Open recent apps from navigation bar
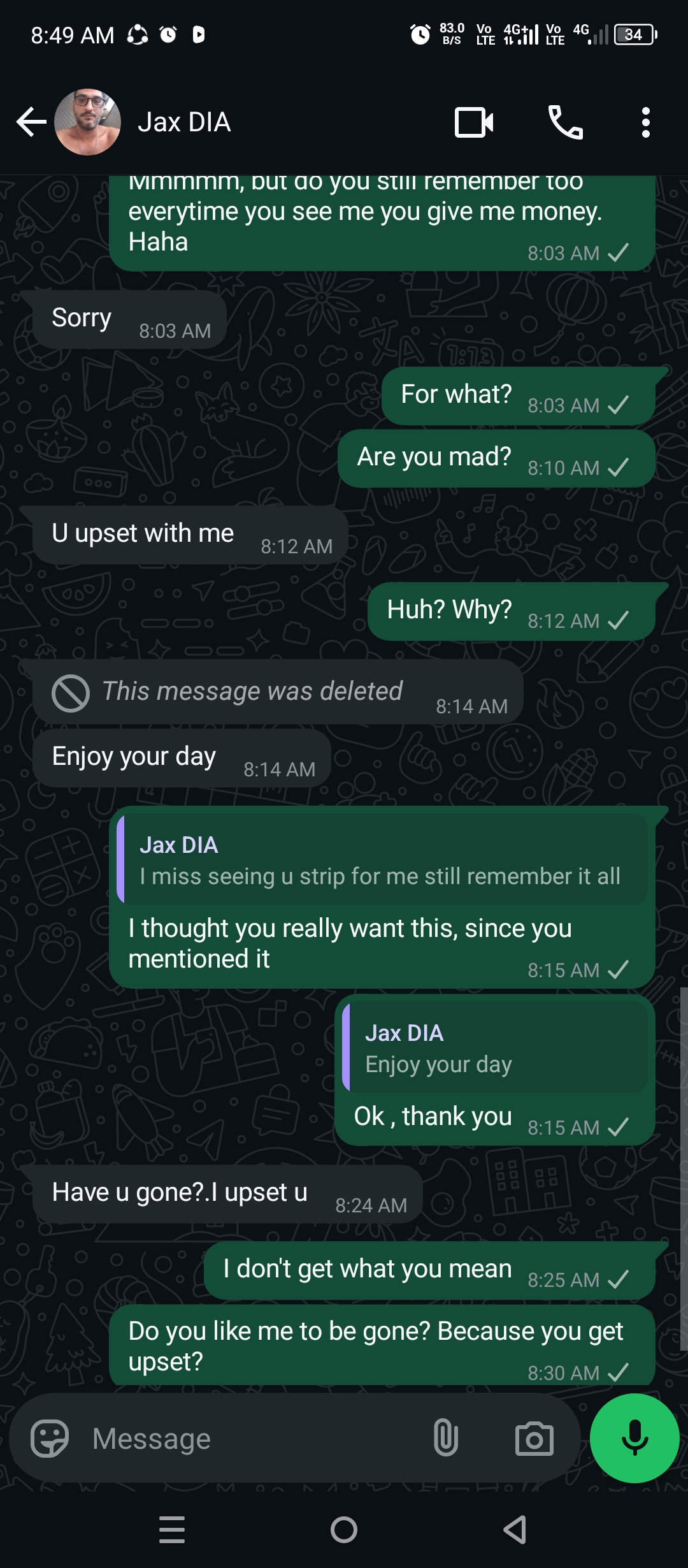688x1568 pixels. [x=172, y=1530]
